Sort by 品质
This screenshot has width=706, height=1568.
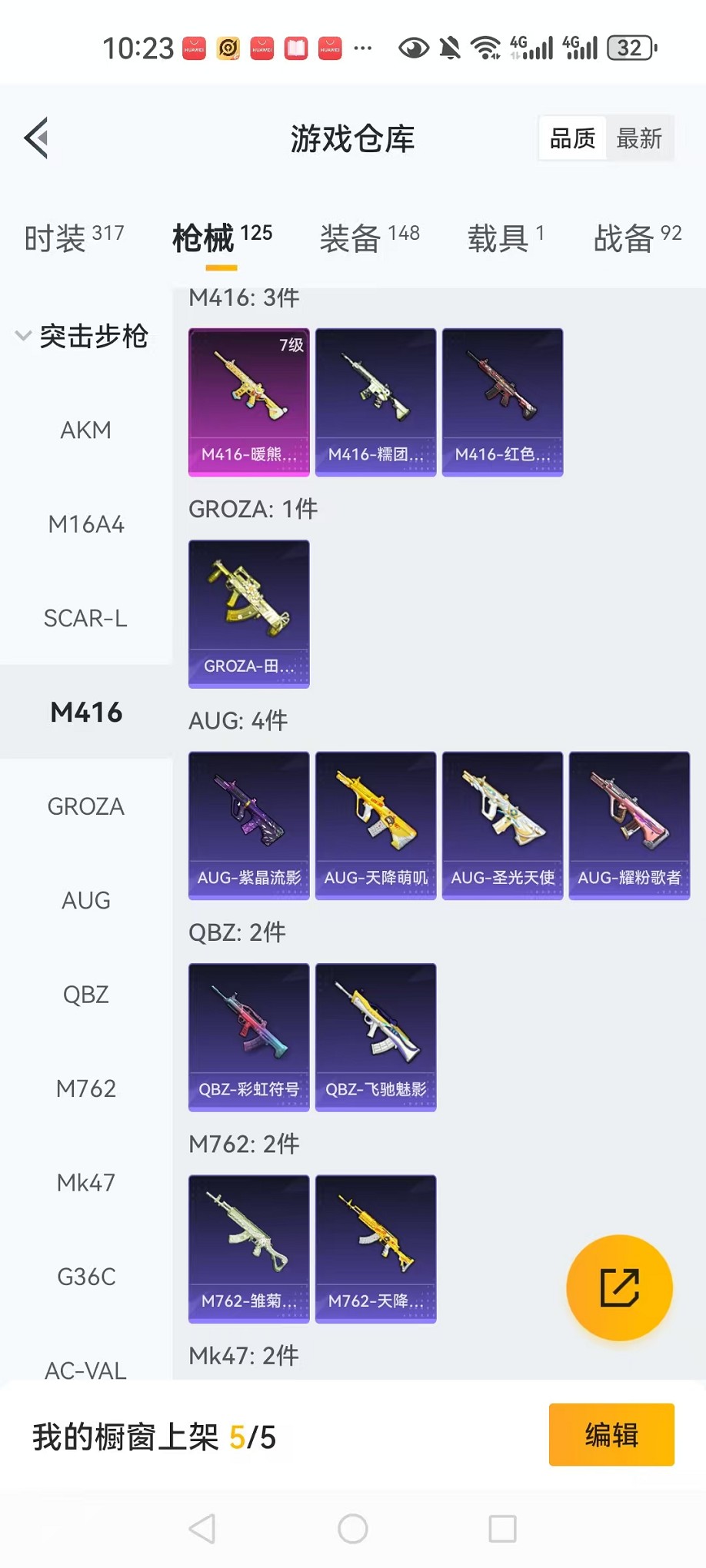[572, 138]
